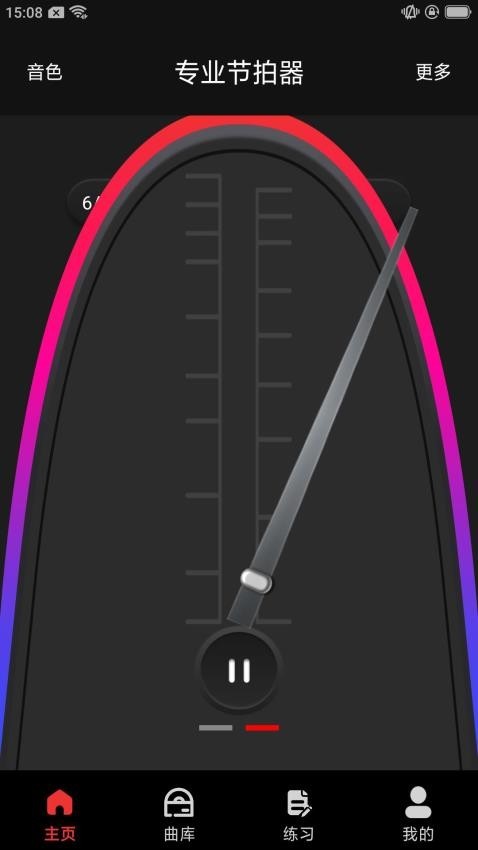The width and height of the screenshot is (478, 850).
Task: Open the 音色 sound settings
Action: [44, 72]
